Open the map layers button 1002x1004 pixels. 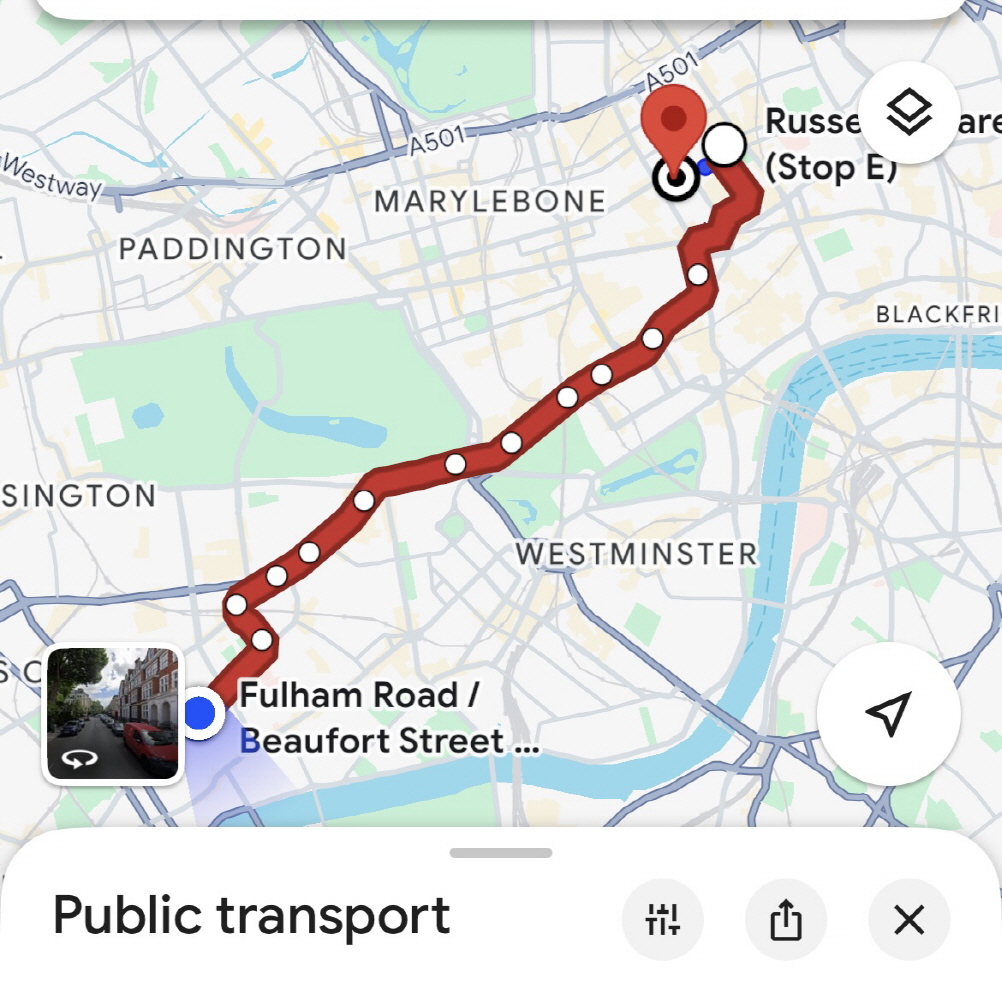pos(909,112)
